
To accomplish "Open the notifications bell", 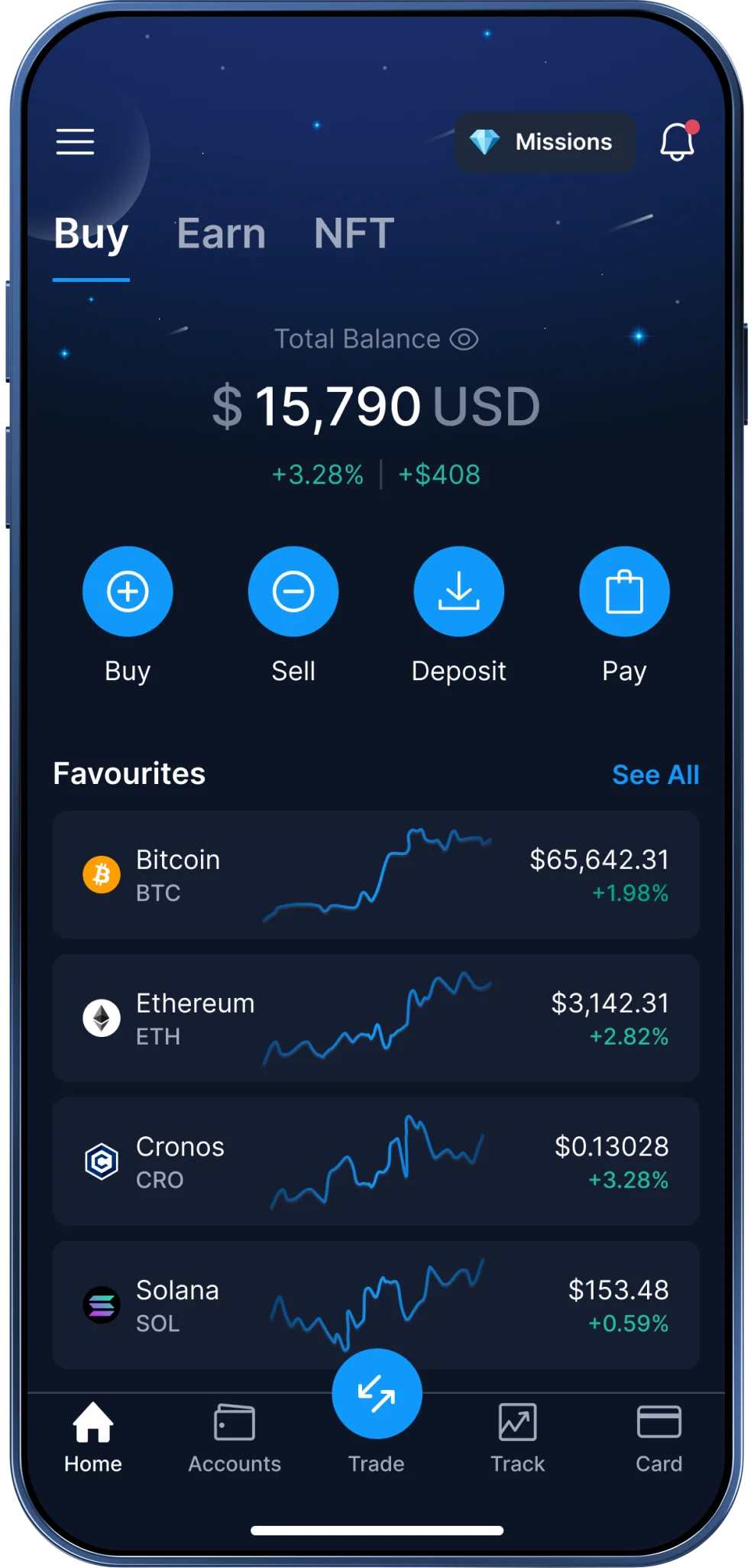I will click(677, 142).
